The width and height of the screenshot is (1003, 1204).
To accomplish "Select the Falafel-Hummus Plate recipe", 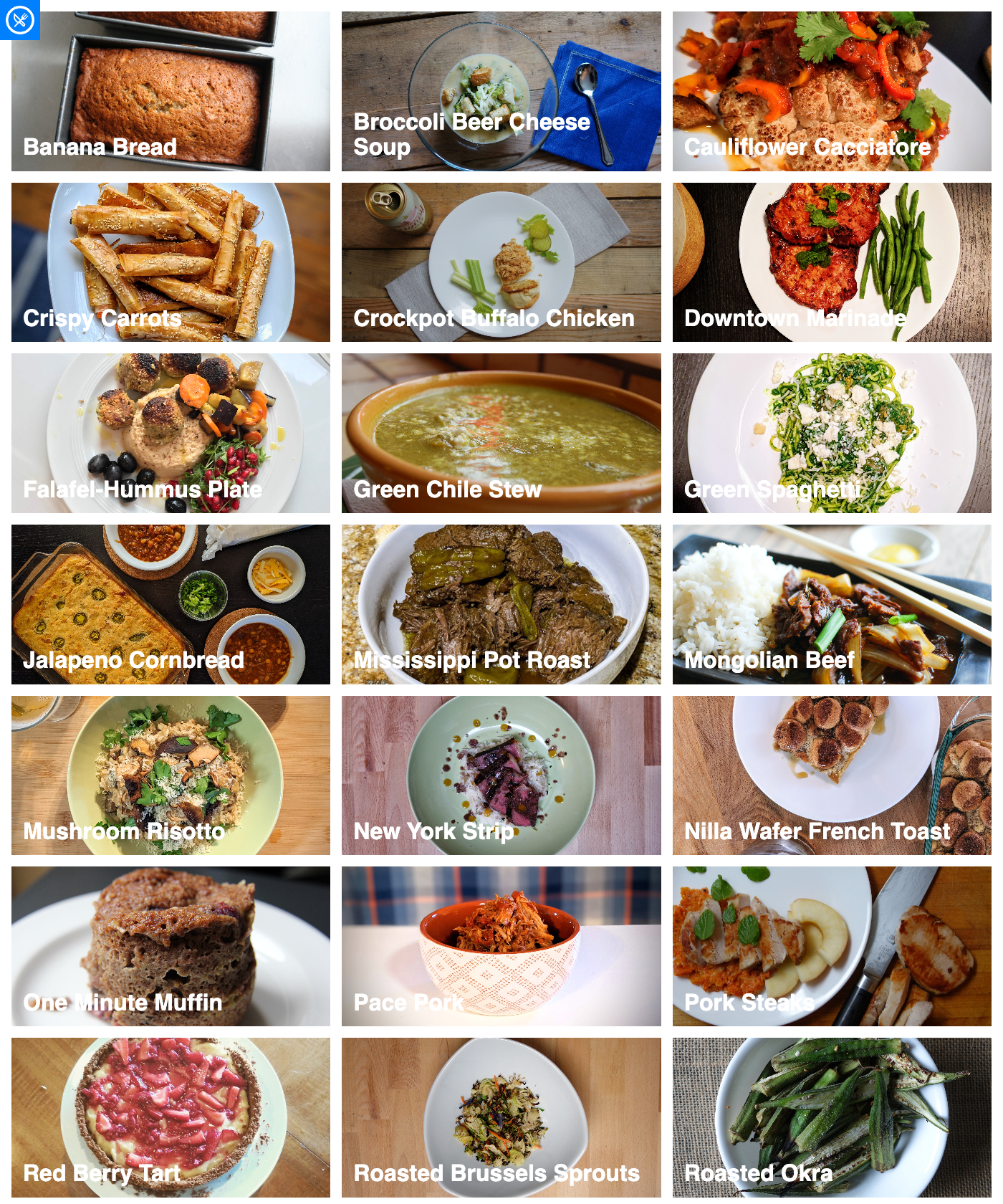I will 170,434.
